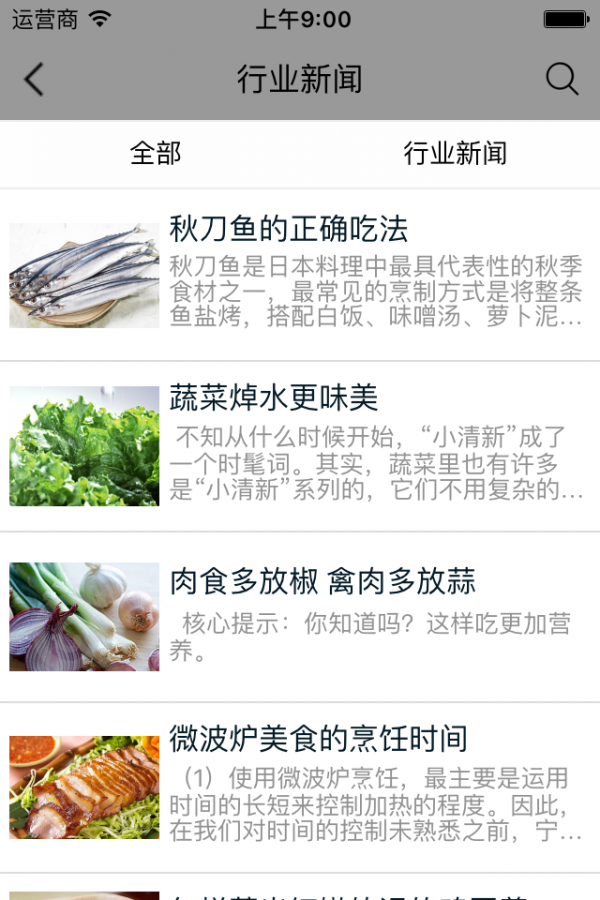Screen dimensions: 600x900
Task: Go back using the arrow icon
Action: (34, 79)
